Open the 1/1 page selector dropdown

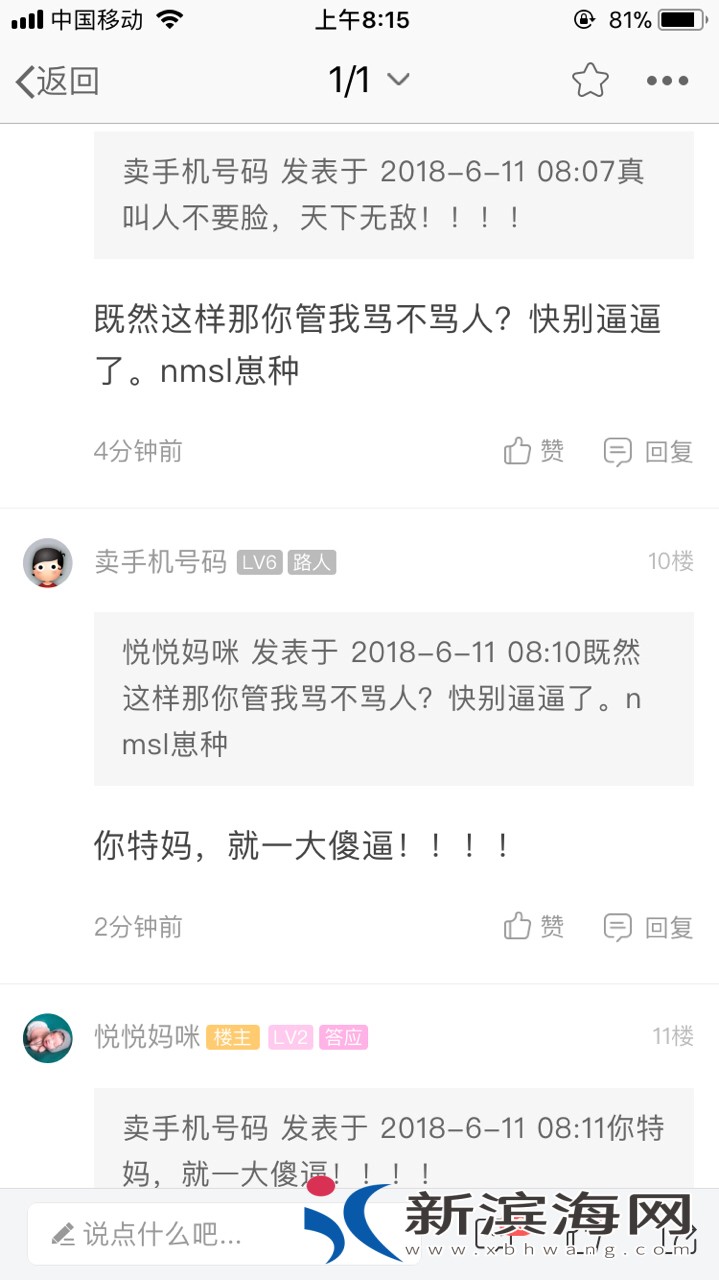click(x=369, y=80)
